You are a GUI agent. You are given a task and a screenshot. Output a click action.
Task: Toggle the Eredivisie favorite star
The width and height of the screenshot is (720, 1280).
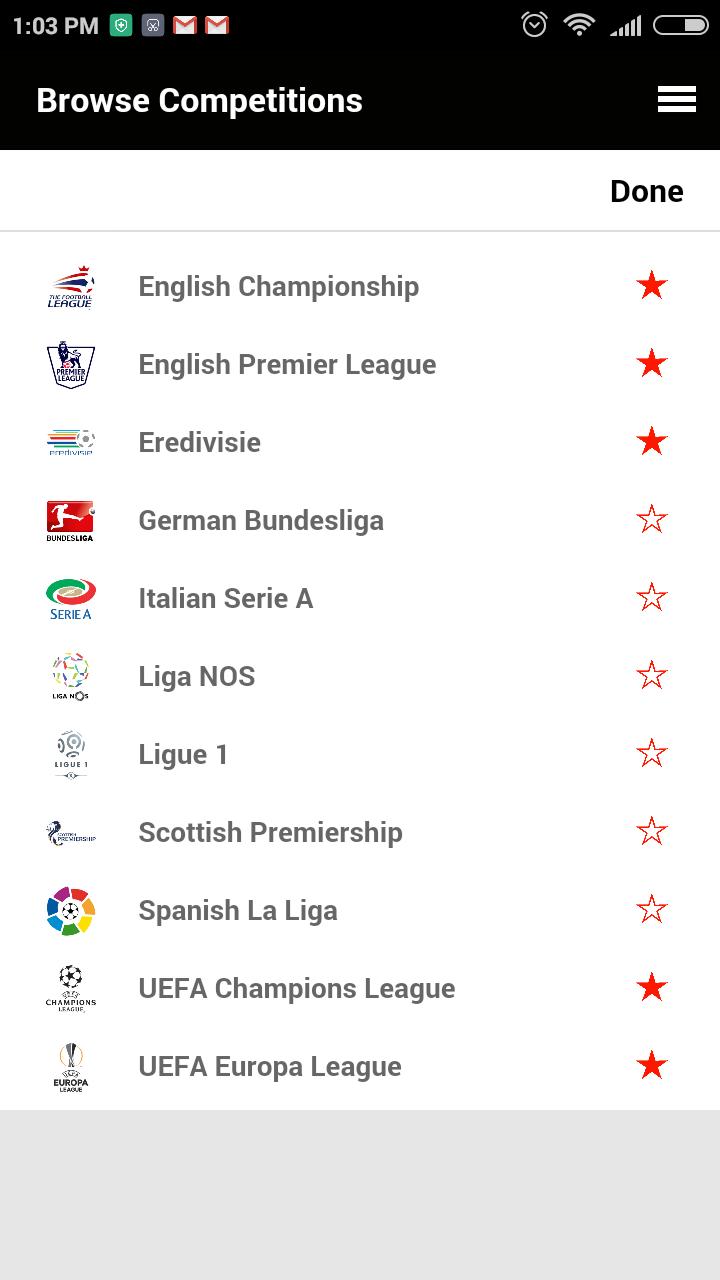coord(652,442)
